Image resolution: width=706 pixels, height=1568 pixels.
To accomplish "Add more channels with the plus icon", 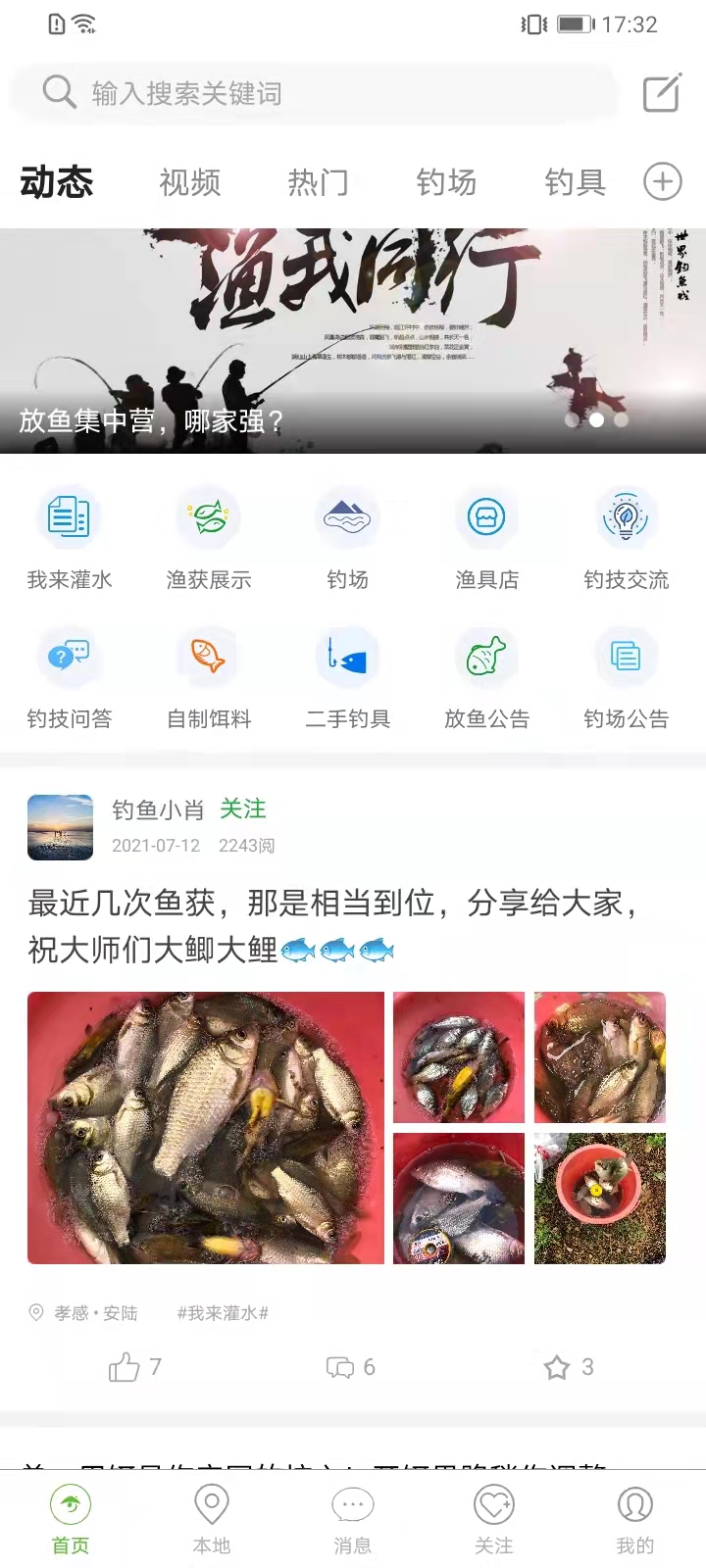I will [662, 181].
